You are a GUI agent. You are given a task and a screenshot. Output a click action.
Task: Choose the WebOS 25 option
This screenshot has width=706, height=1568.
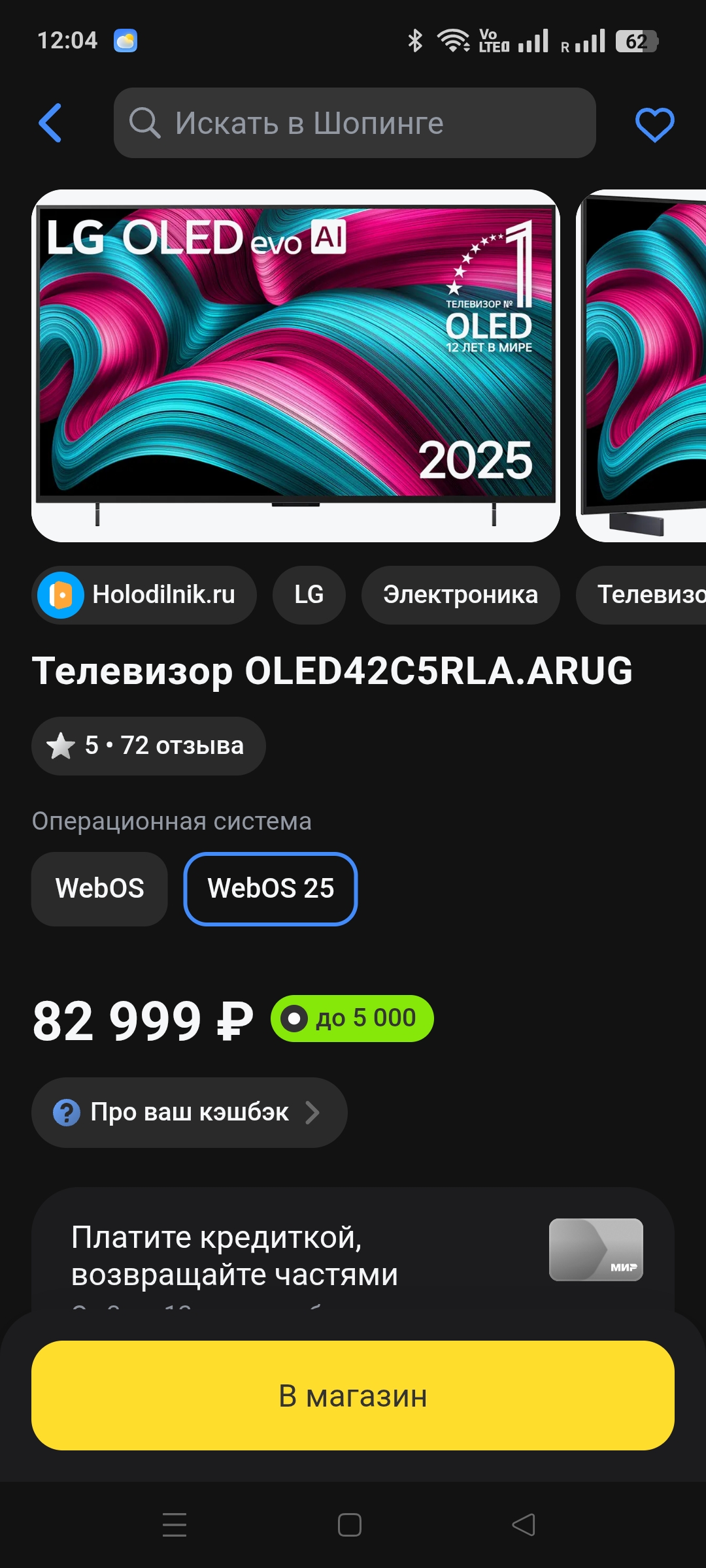pos(271,889)
